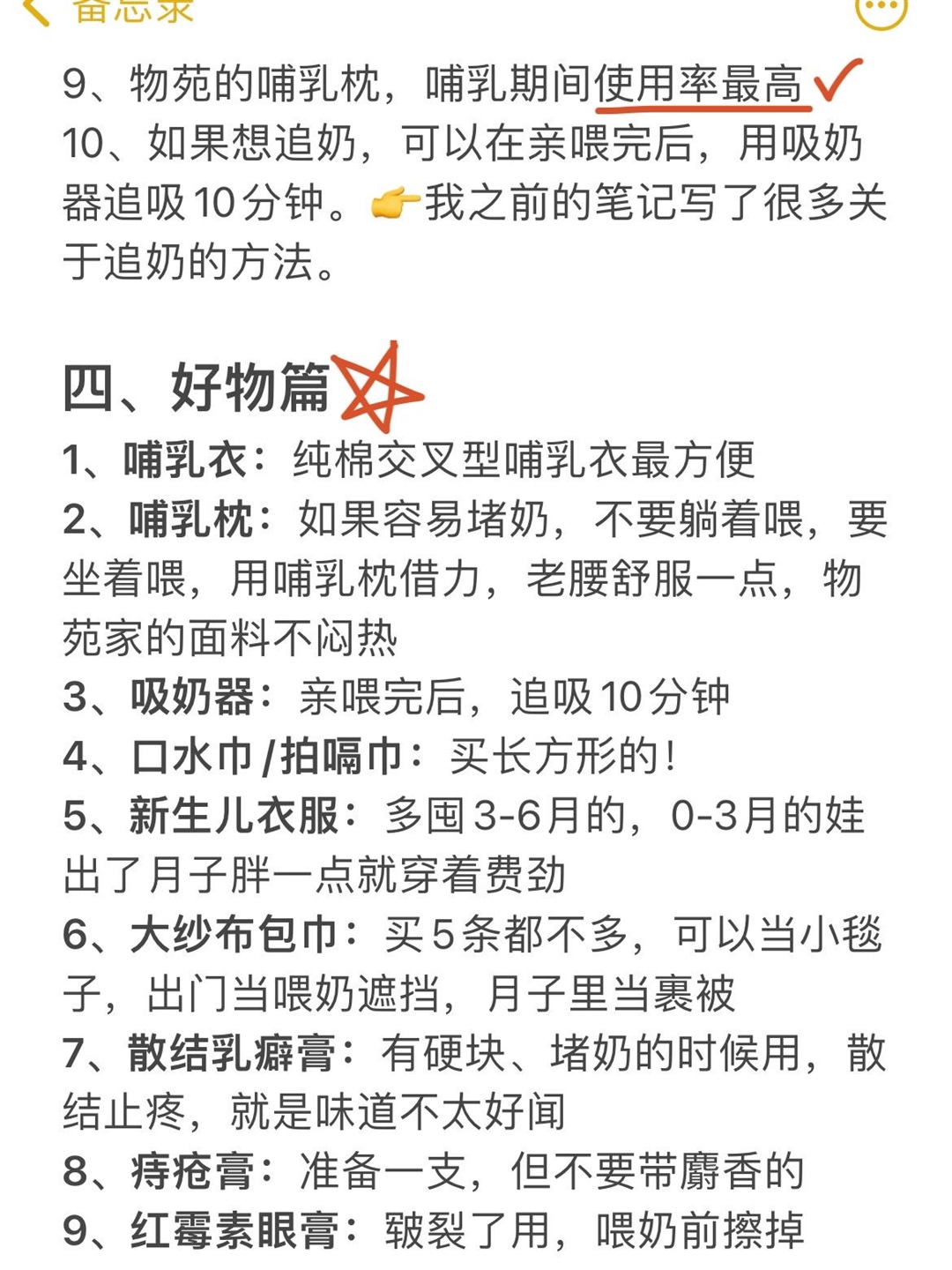
Task: Go back to the 备忘录 notes list
Action: pyautogui.click(x=106, y=11)
